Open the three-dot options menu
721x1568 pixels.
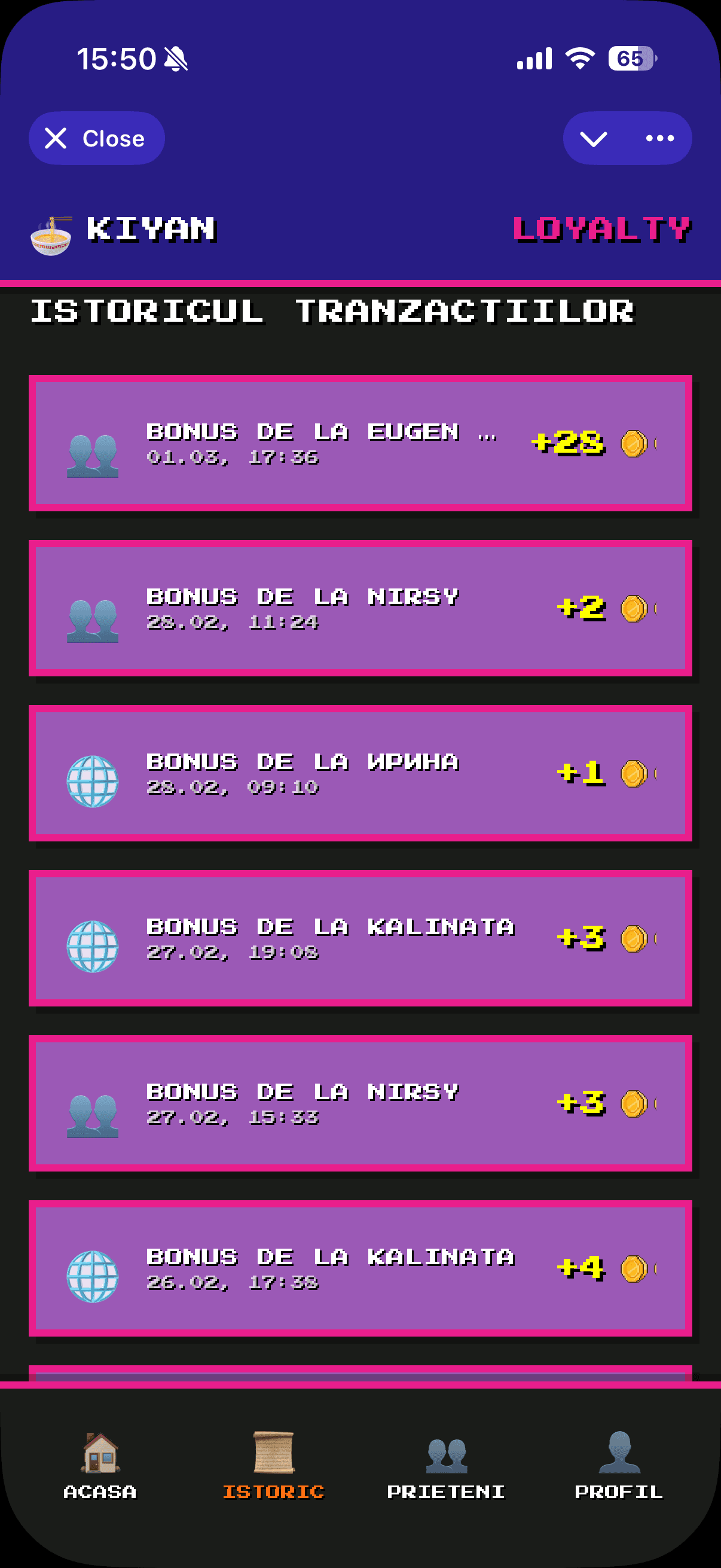point(659,139)
